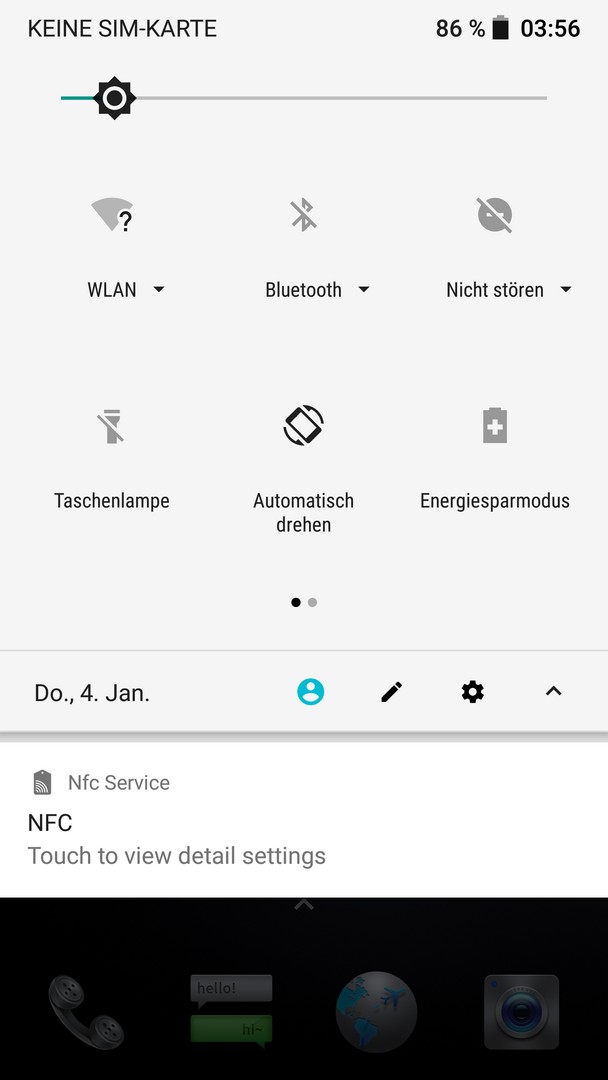Viewport: 608px width, 1080px height.
Task: Open the user account switcher
Action: coord(311,692)
